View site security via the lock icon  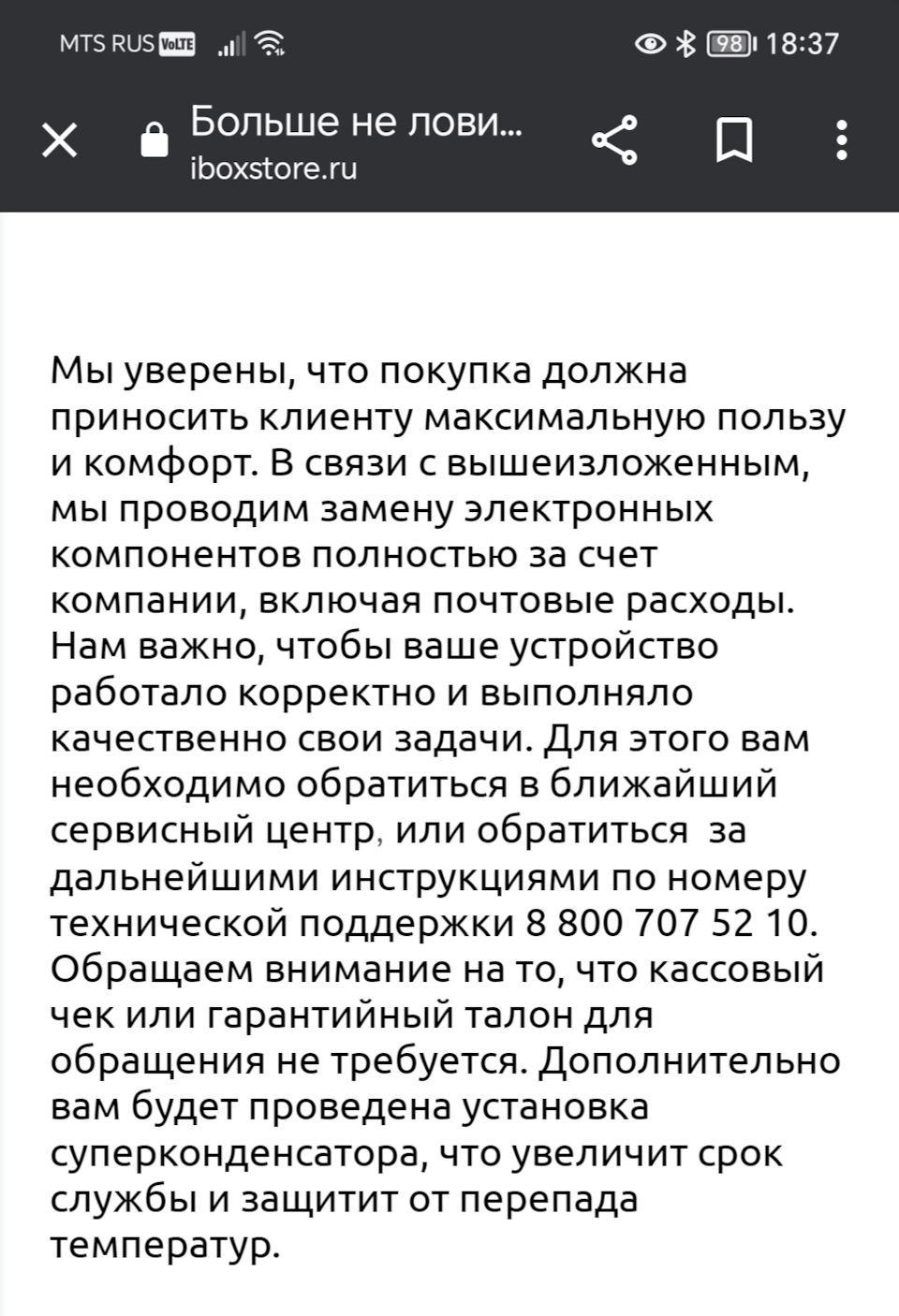pyautogui.click(x=155, y=142)
